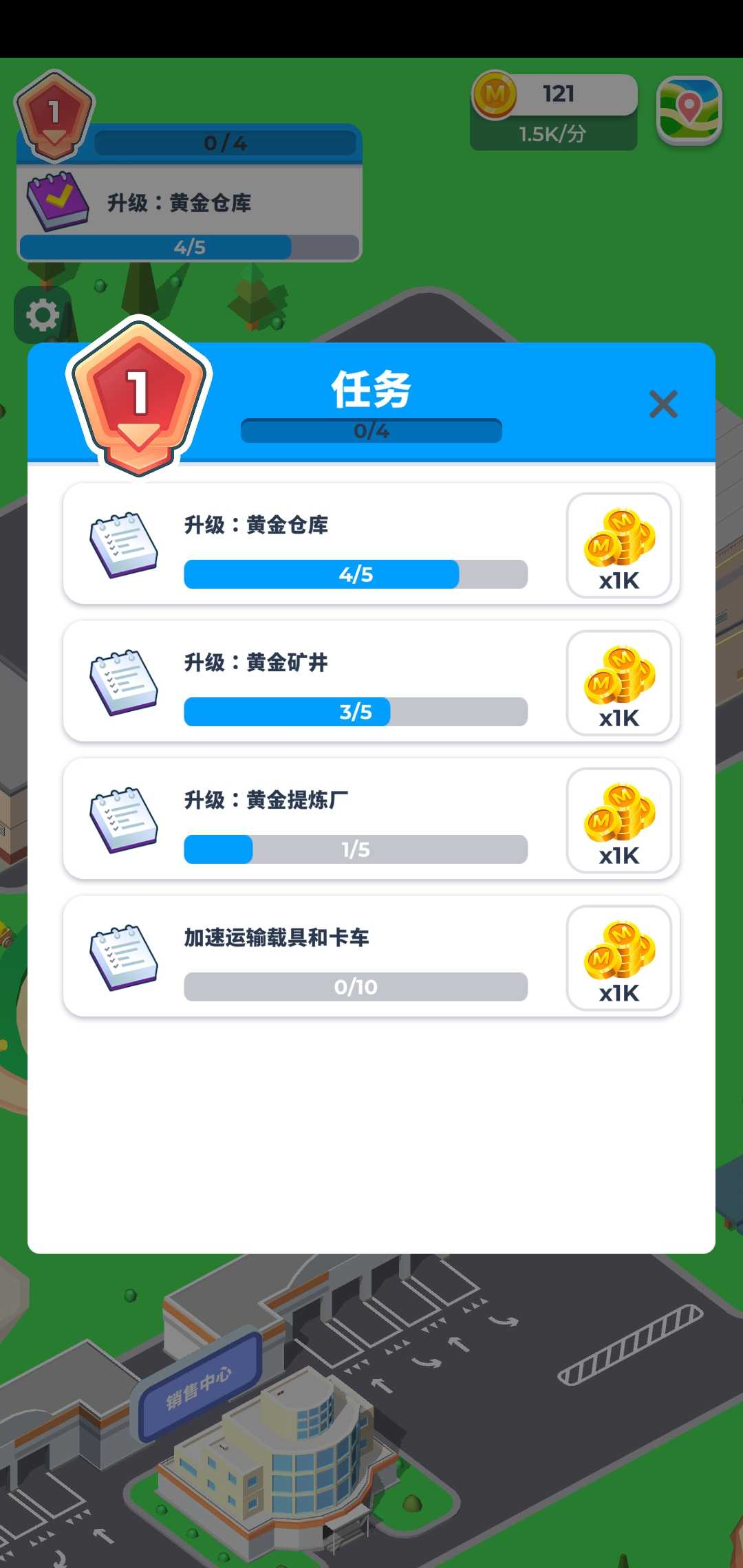
Task: Close the 任务 dialog
Action: pos(663,404)
